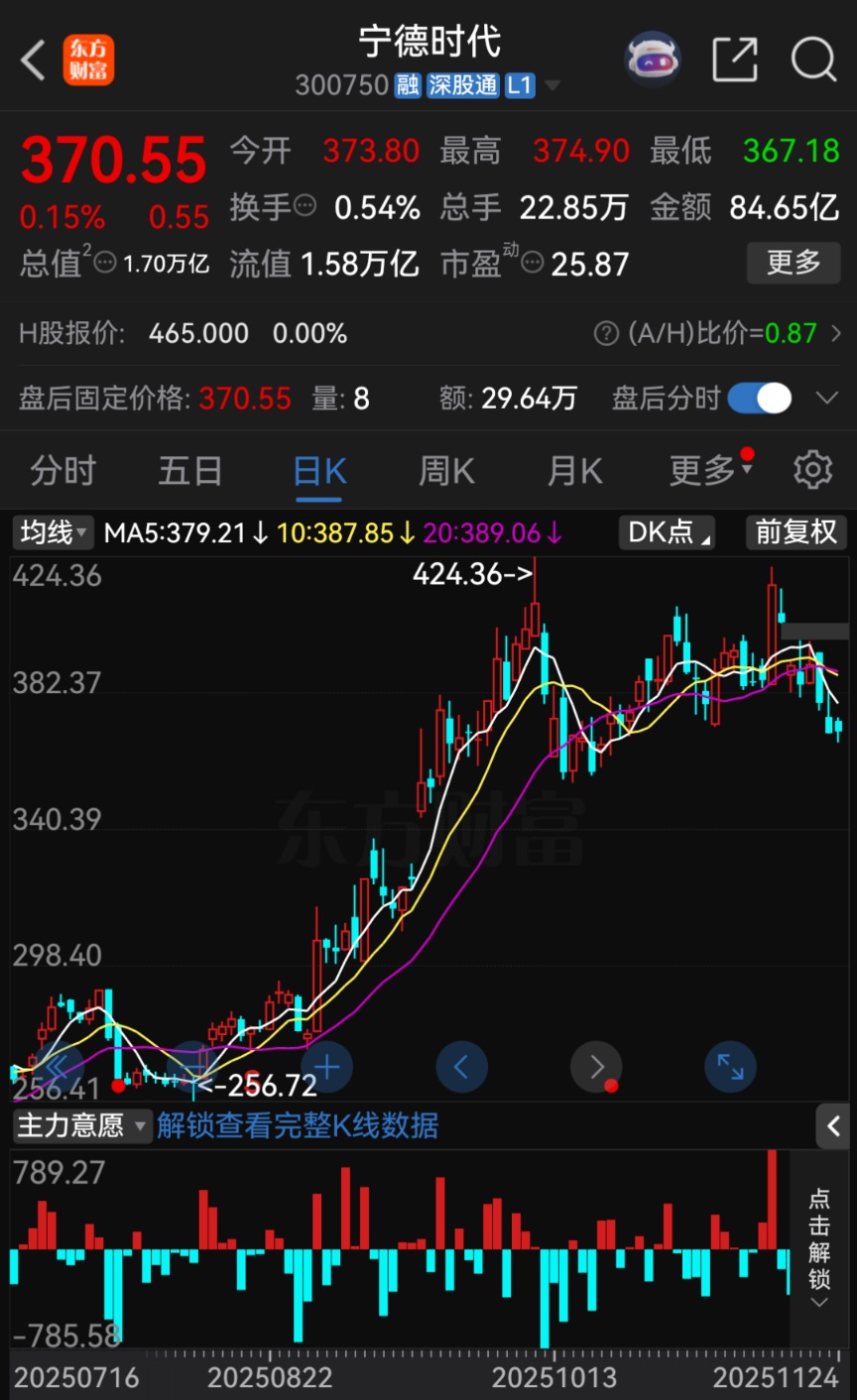The height and width of the screenshot is (1400, 857).
Task: Switch to the 五日 chart tab
Action: point(190,471)
